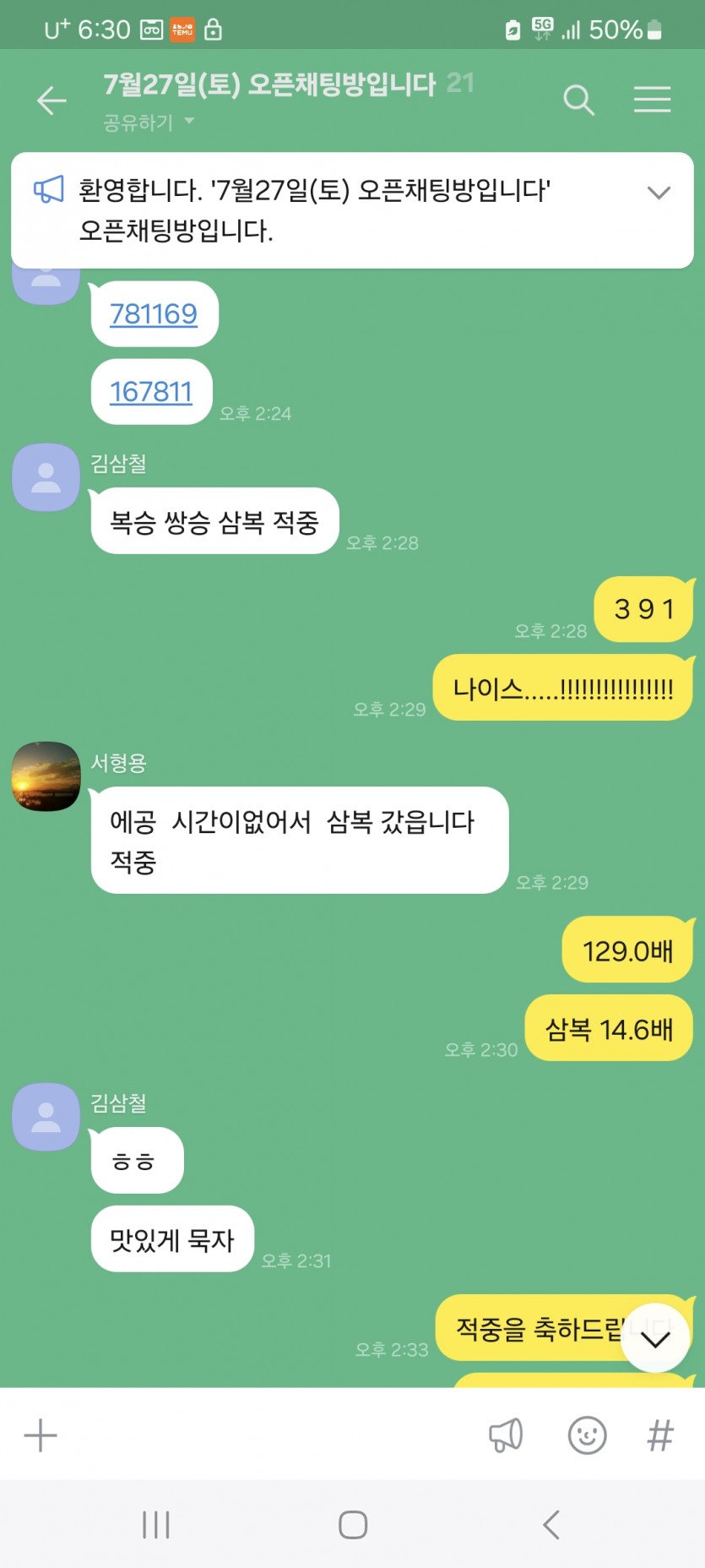Screen dimensions: 705x1568
Task: View 서형용's sunset profile picture
Action: tap(46, 776)
